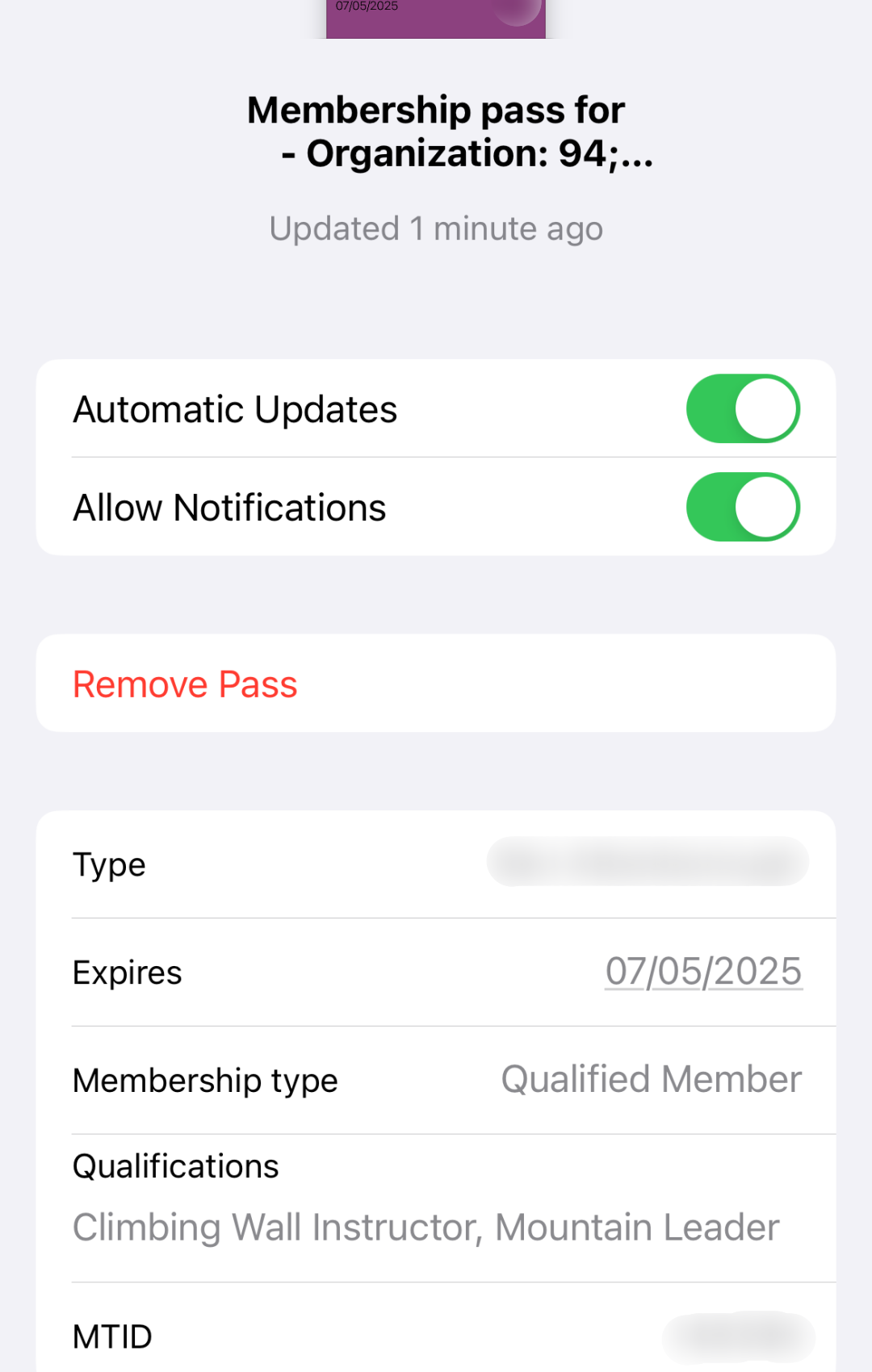Screen dimensions: 872x1372
Task: Turn off Automatic Updates
Action: (x=742, y=408)
